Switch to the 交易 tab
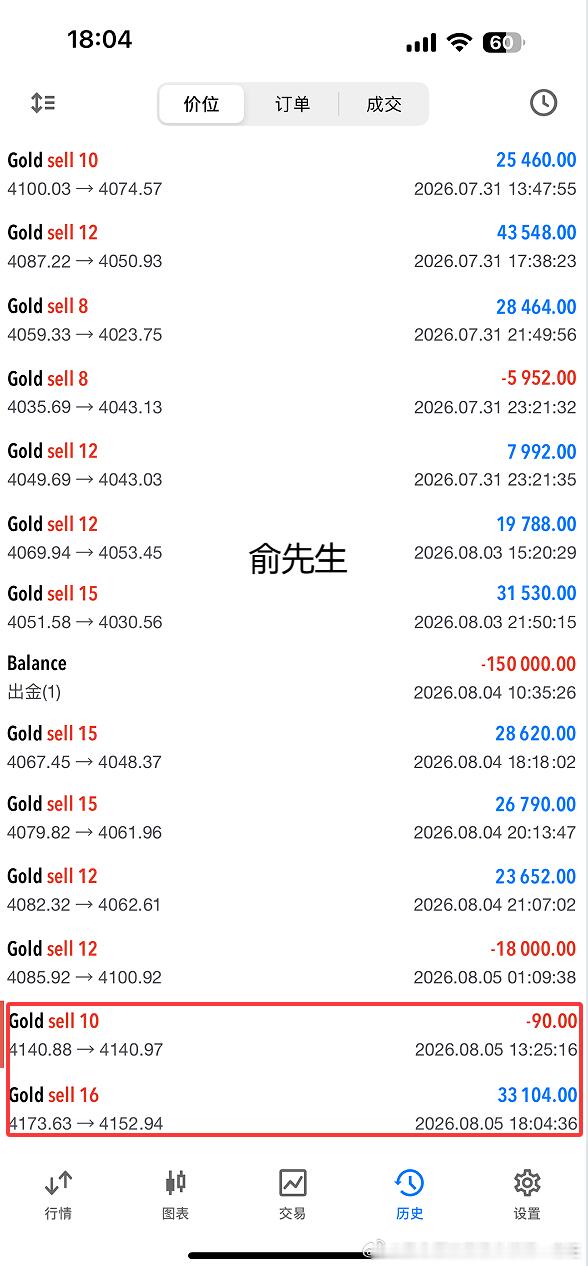The image size is (588, 1266). point(292,1195)
